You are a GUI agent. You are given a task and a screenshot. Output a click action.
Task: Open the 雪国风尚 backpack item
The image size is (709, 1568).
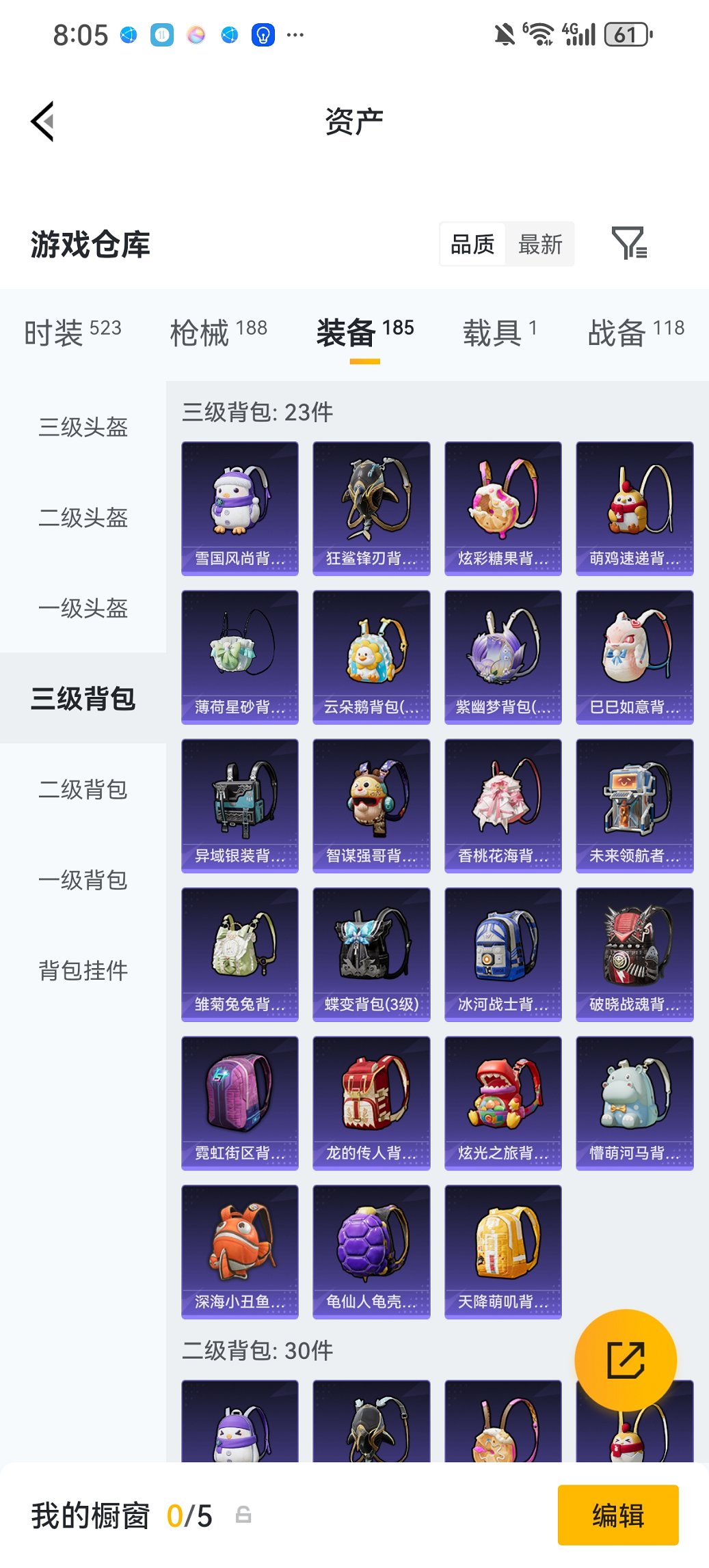coord(239,508)
